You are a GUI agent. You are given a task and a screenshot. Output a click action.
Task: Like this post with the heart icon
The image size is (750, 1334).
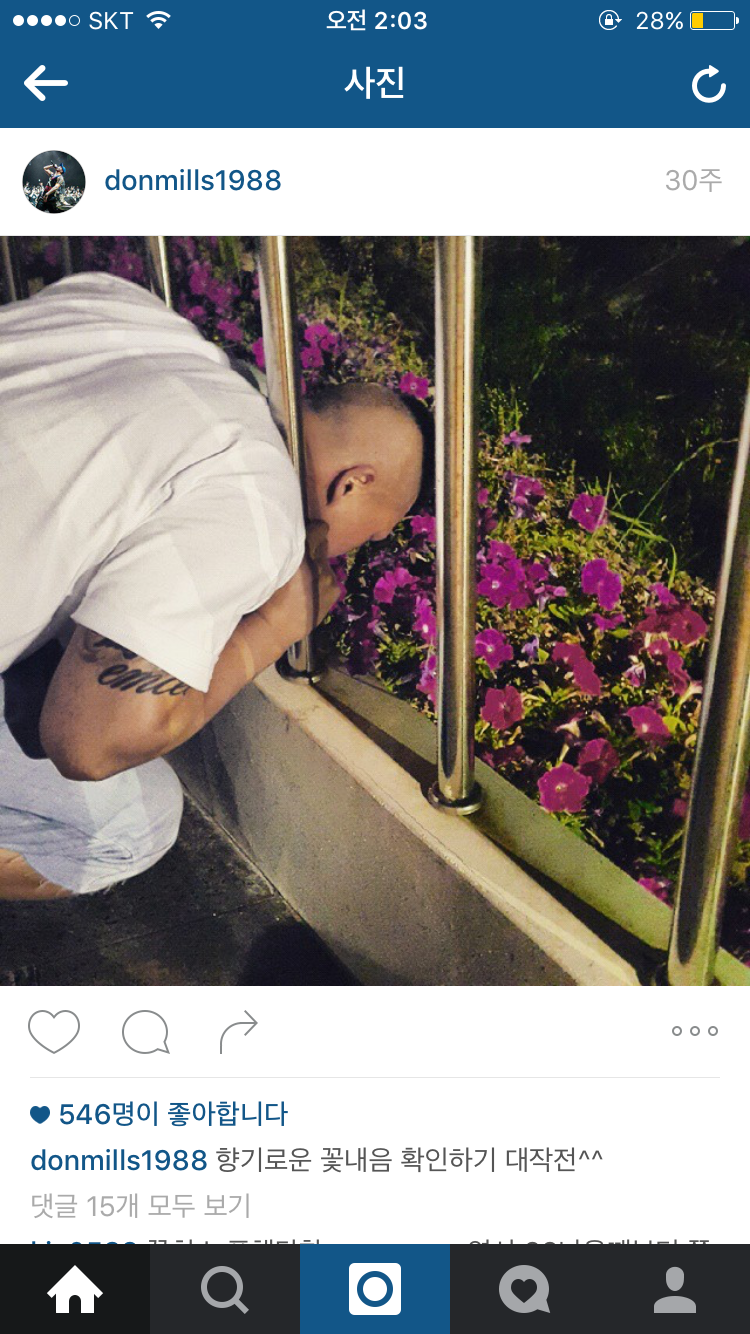point(54,1031)
